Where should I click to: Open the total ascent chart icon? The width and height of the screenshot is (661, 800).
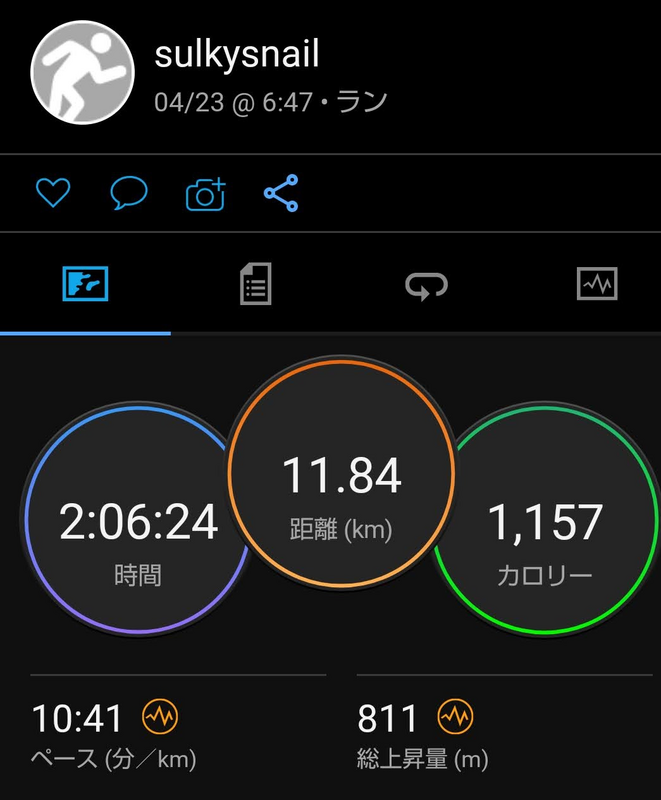[x=455, y=716]
